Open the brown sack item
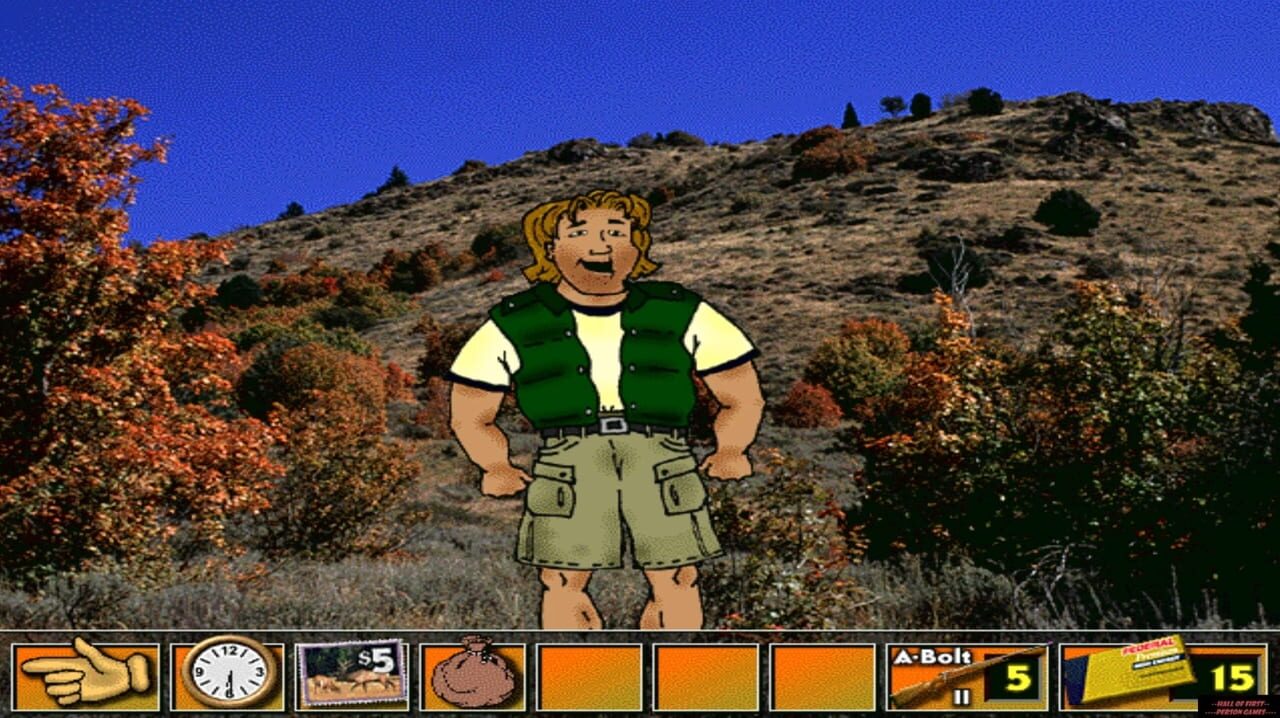This screenshot has width=1280, height=718. 472,675
